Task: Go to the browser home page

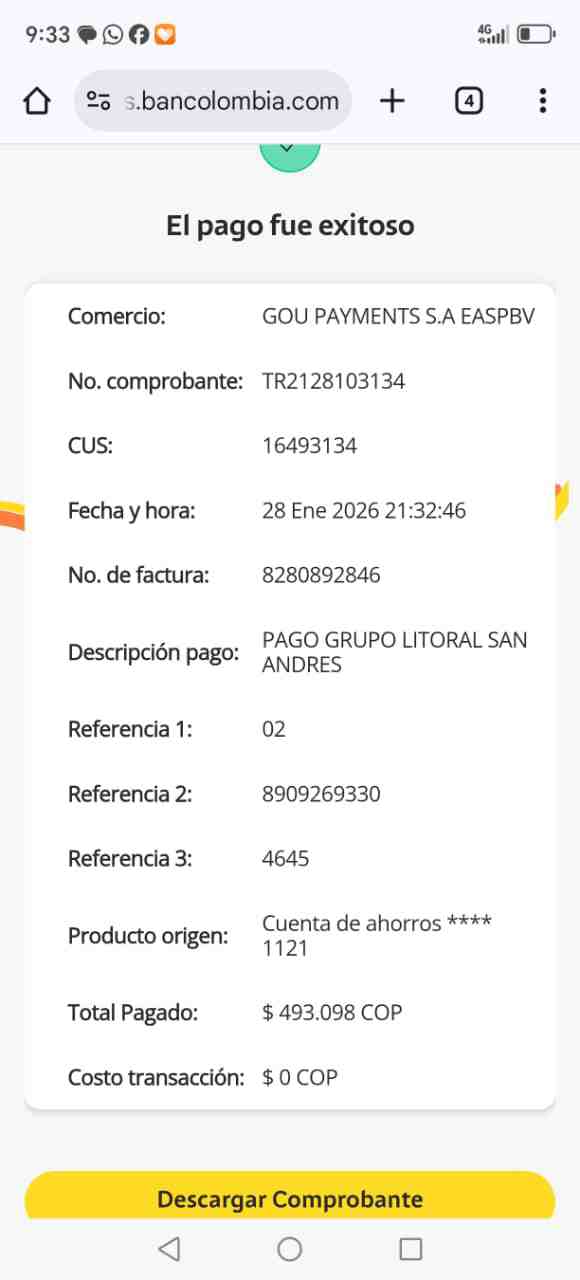Action: [37, 101]
